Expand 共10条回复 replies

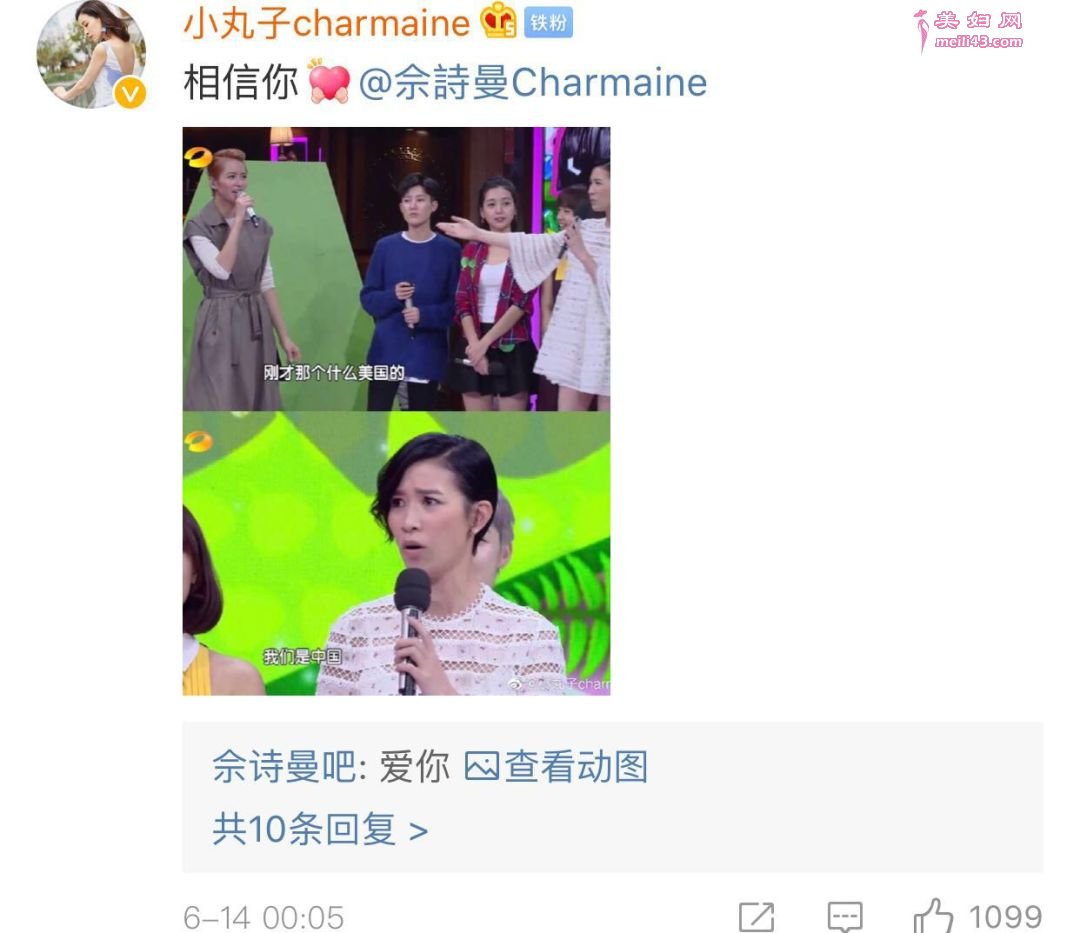[x=320, y=829]
